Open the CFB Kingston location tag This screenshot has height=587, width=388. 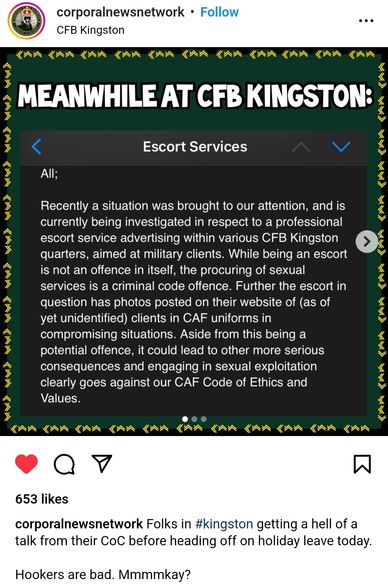tap(90, 30)
